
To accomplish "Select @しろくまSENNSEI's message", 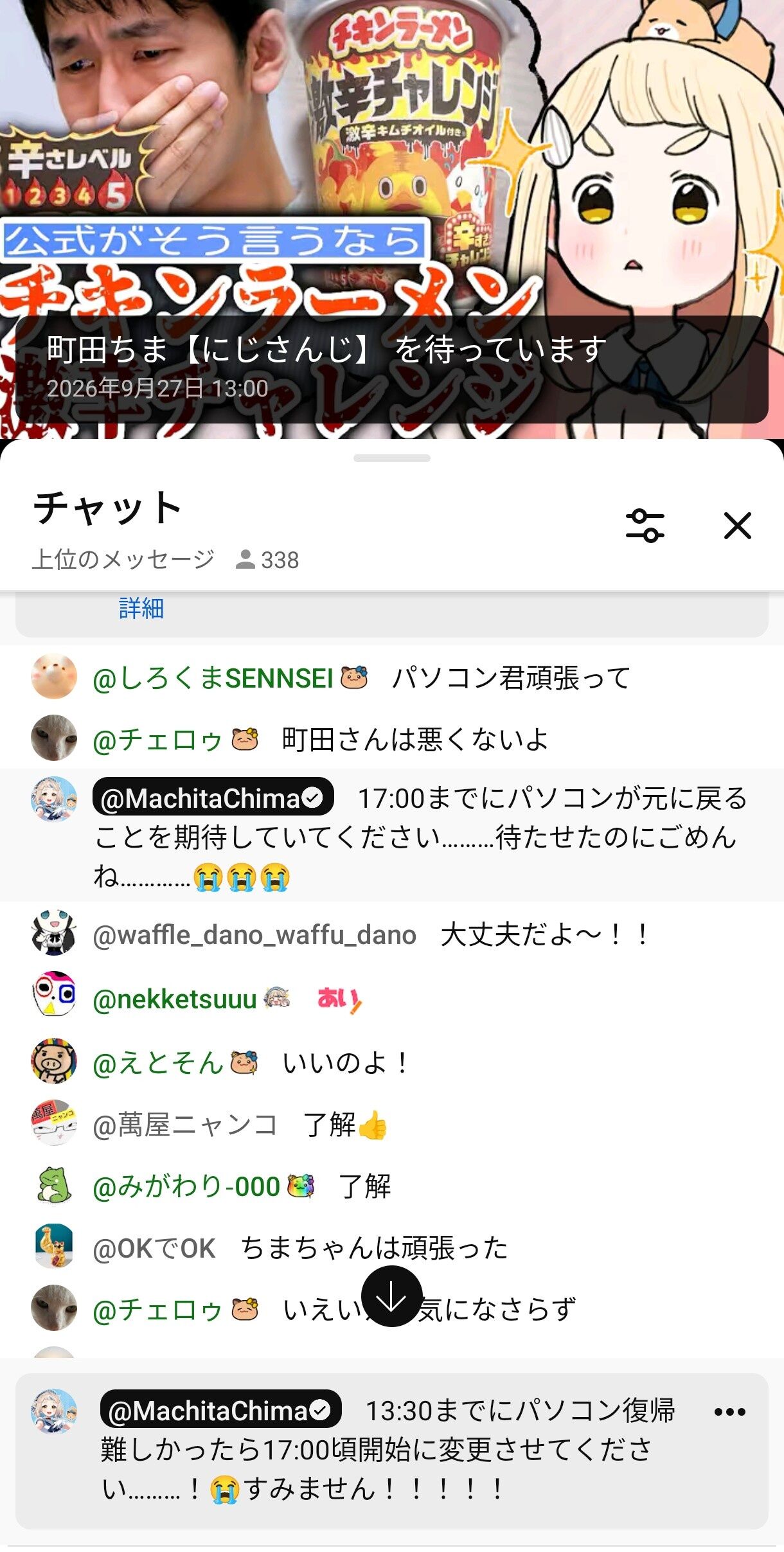I will tap(392, 678).
